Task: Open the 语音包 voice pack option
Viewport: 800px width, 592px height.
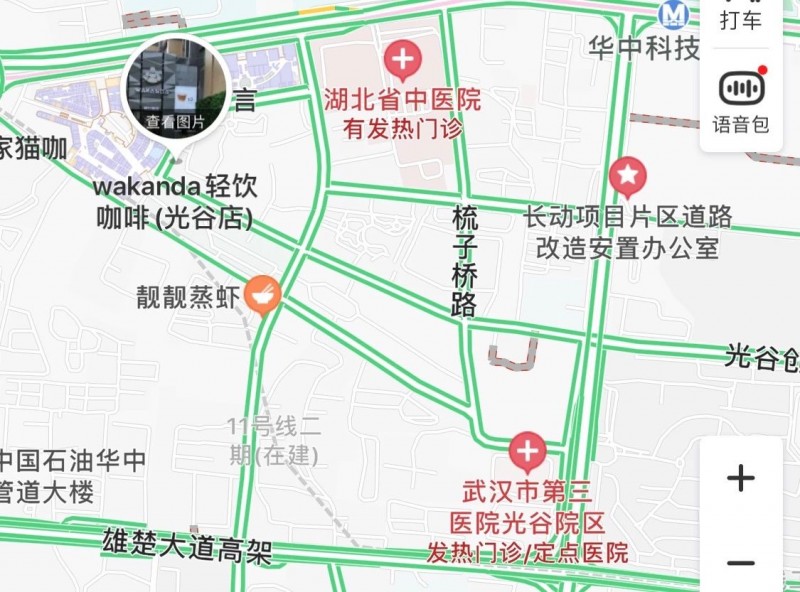Action: [740, 100]
